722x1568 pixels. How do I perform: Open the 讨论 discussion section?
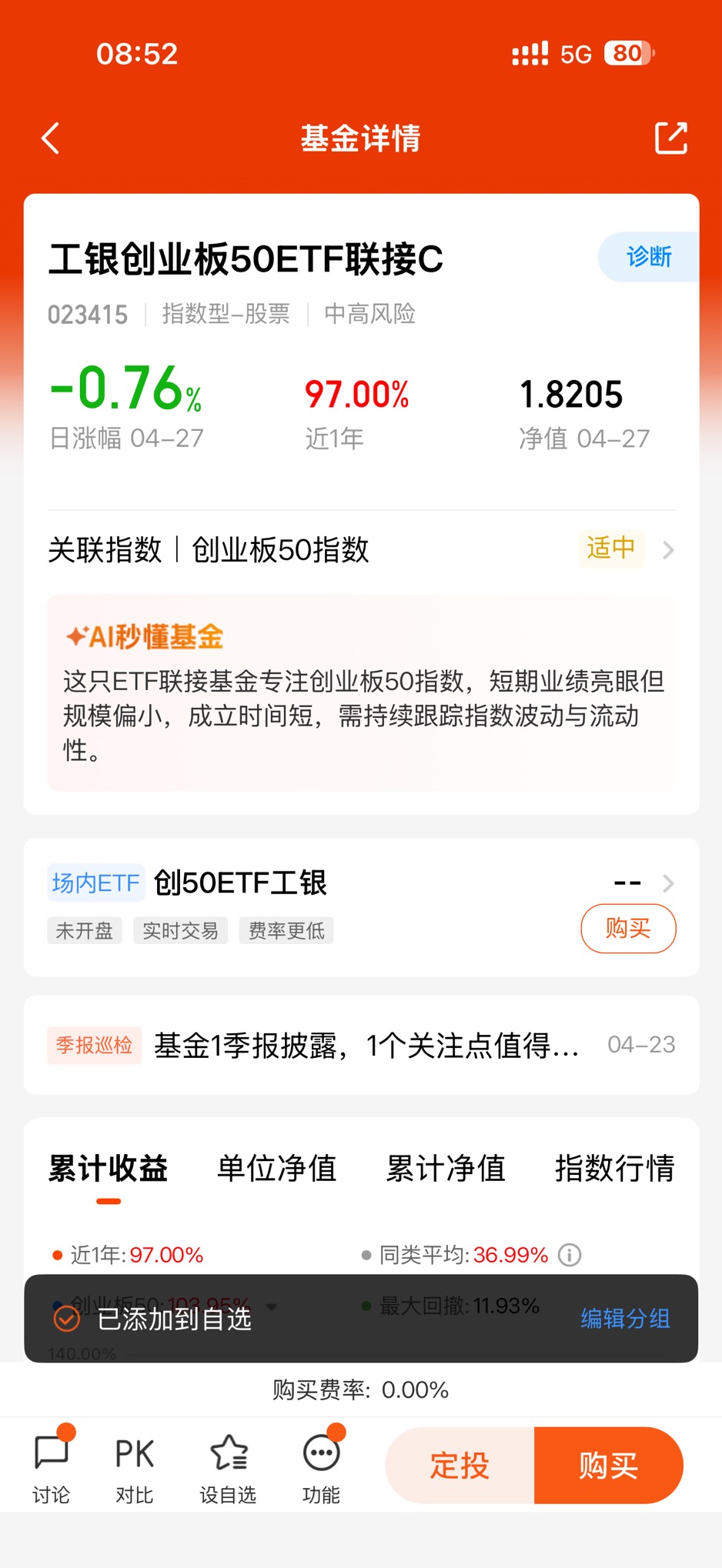(x=52, y=1468)
